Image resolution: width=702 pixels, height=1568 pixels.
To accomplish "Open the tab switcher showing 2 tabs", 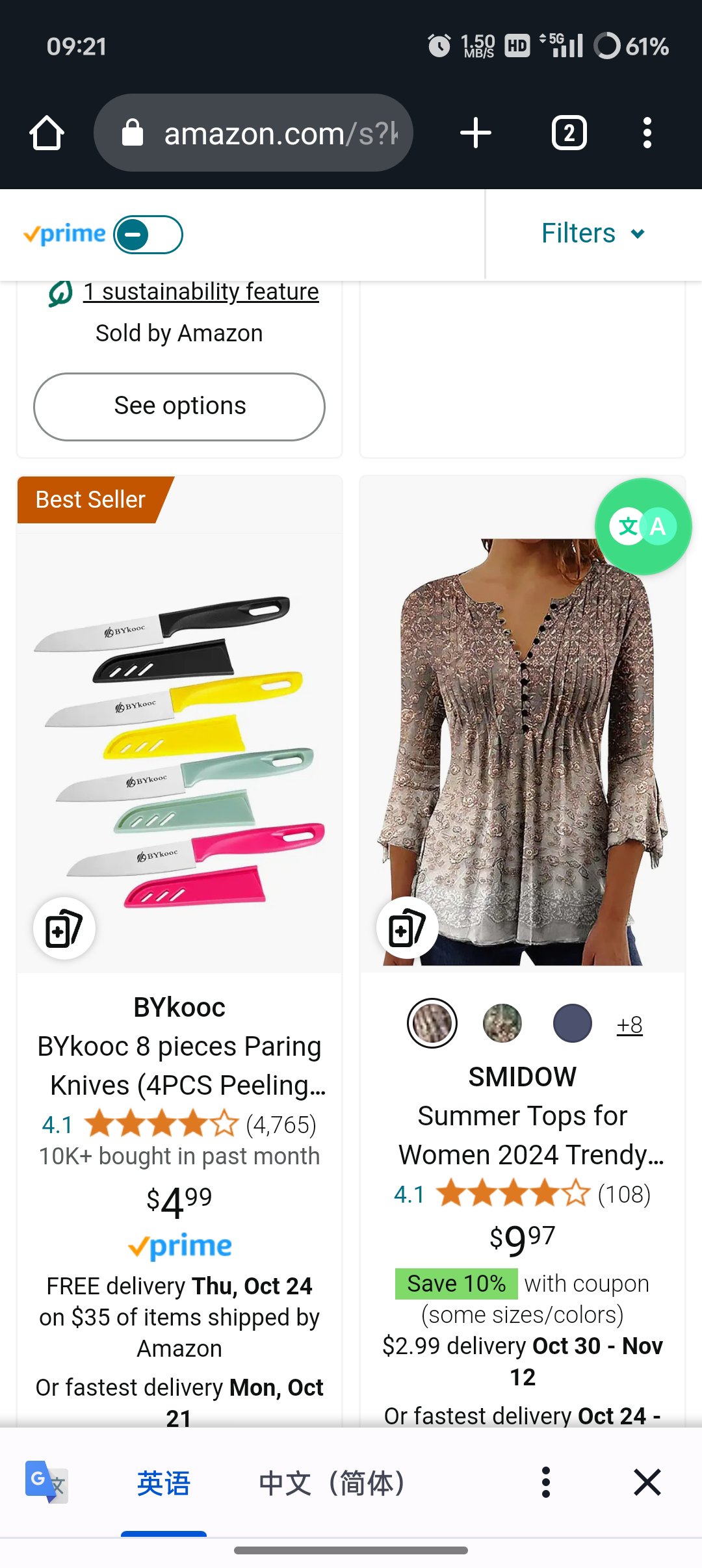I will pyautogui.click(x=569, y=133).
